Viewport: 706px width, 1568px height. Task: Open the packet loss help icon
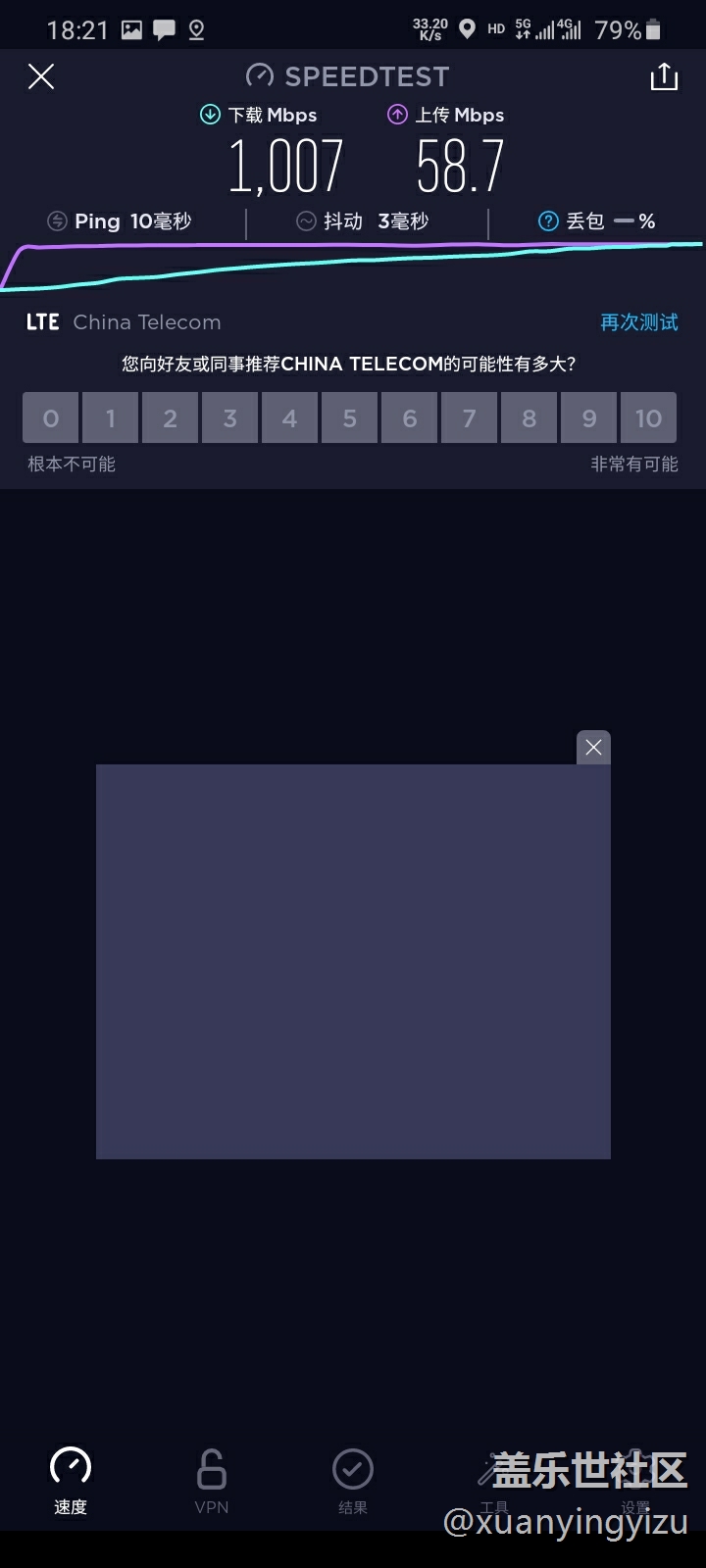(548, 221)
